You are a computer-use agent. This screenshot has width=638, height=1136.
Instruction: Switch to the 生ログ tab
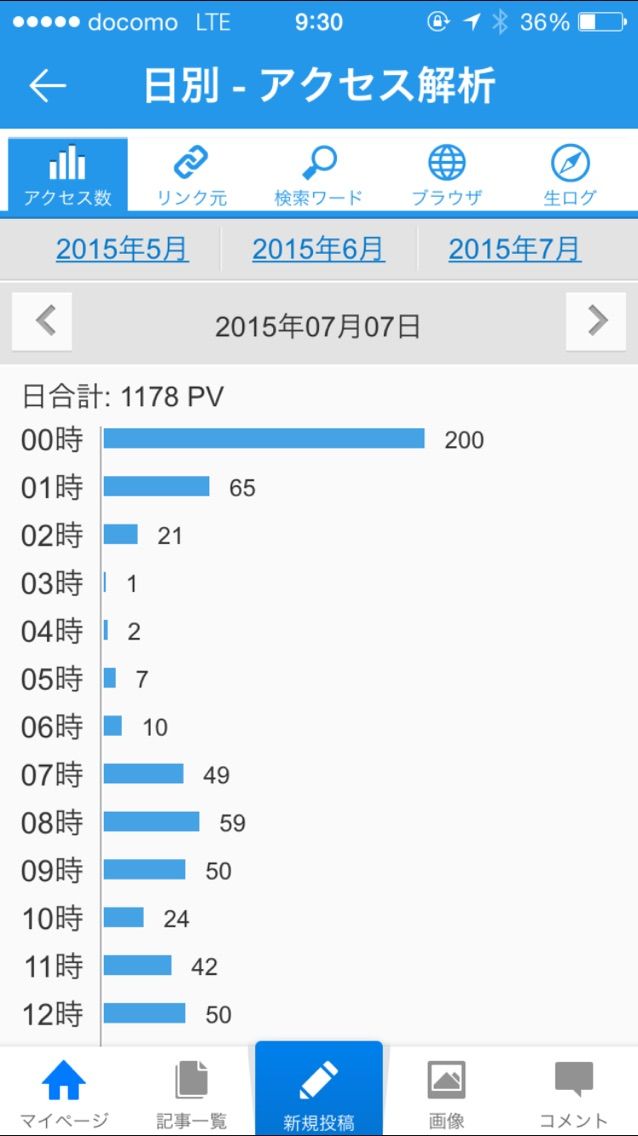coord(570,174)
